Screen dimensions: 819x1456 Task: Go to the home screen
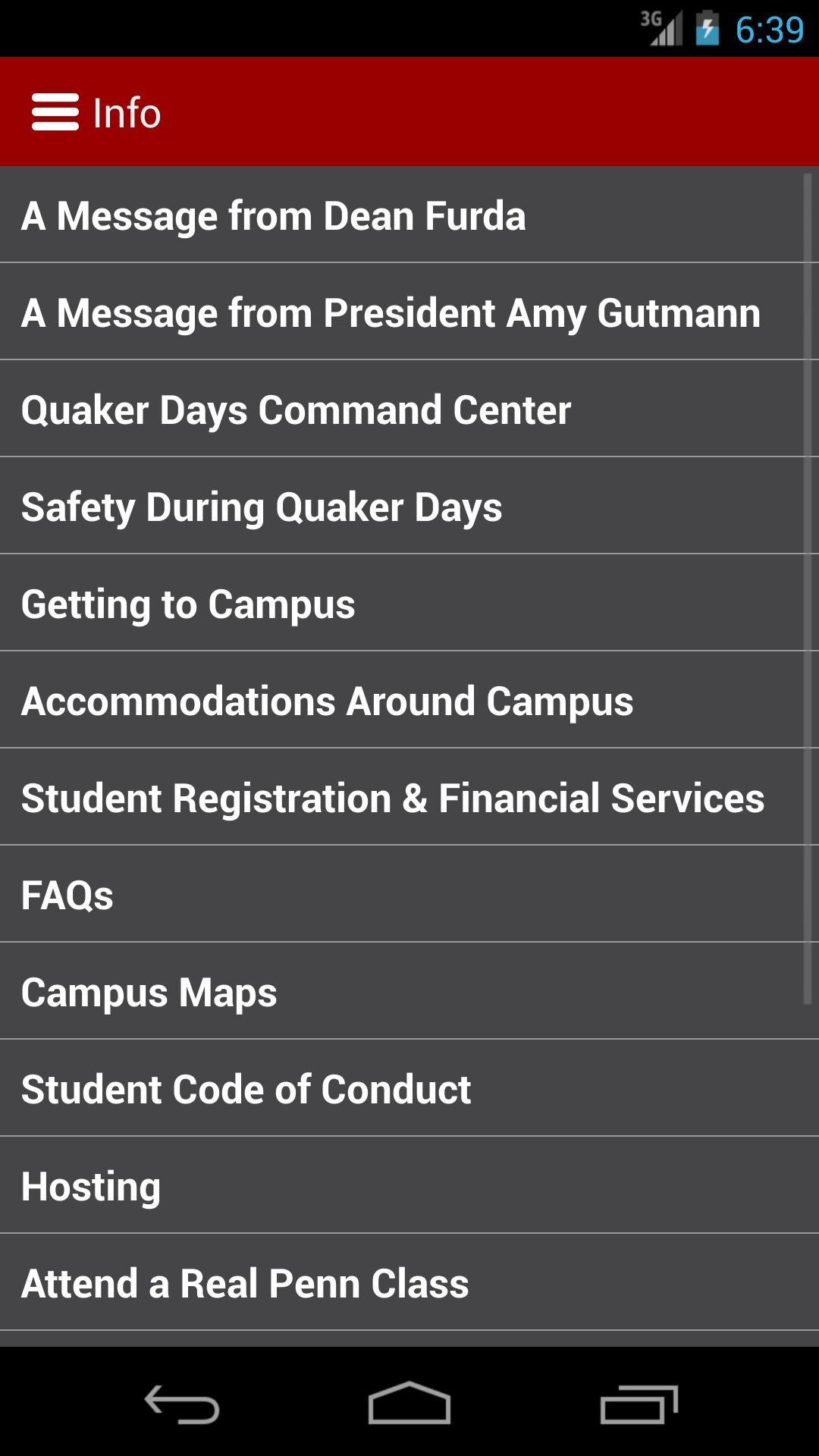tap(409, 1404)
